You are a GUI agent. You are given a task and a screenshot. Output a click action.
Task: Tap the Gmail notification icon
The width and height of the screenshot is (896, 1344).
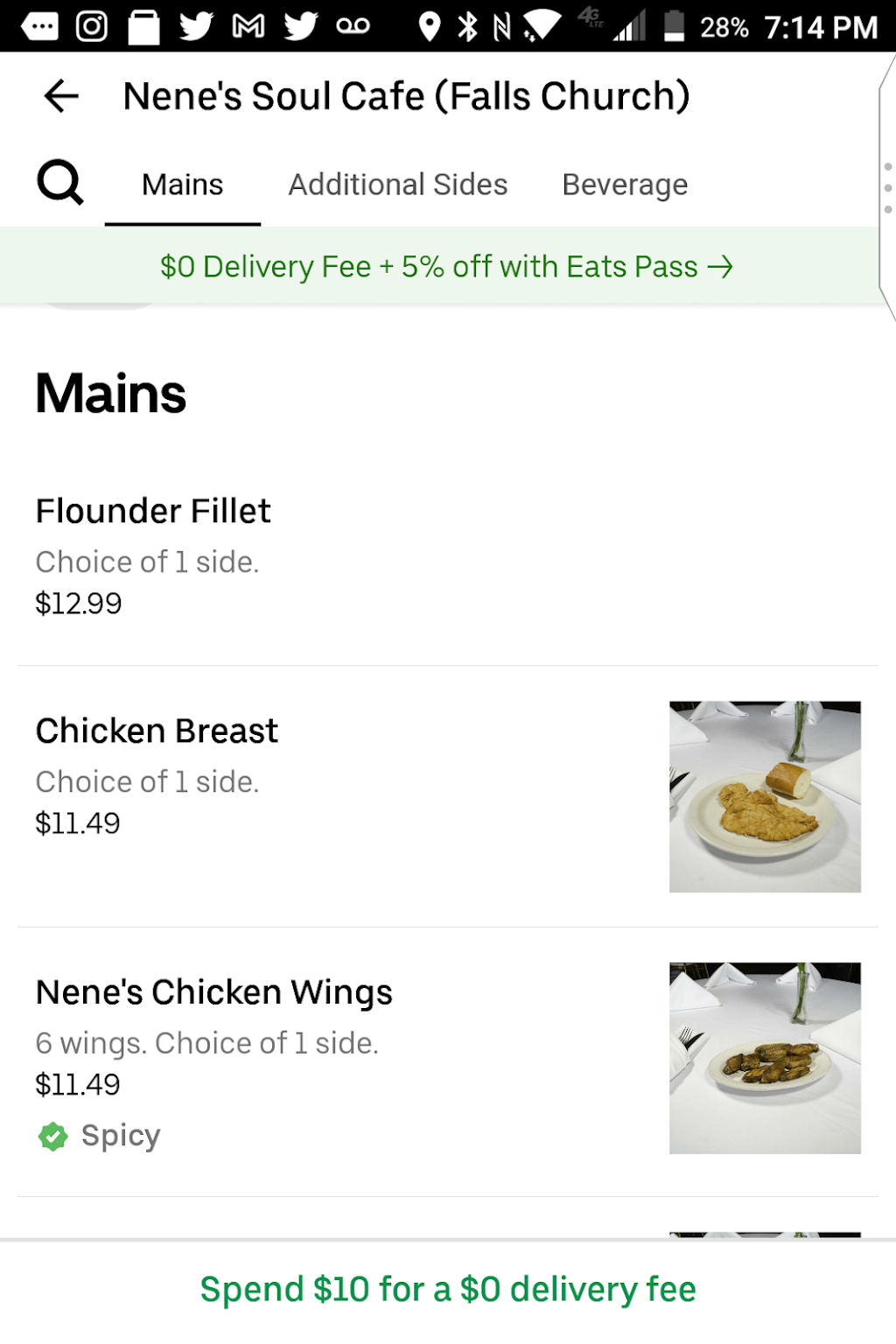point(248,25)
